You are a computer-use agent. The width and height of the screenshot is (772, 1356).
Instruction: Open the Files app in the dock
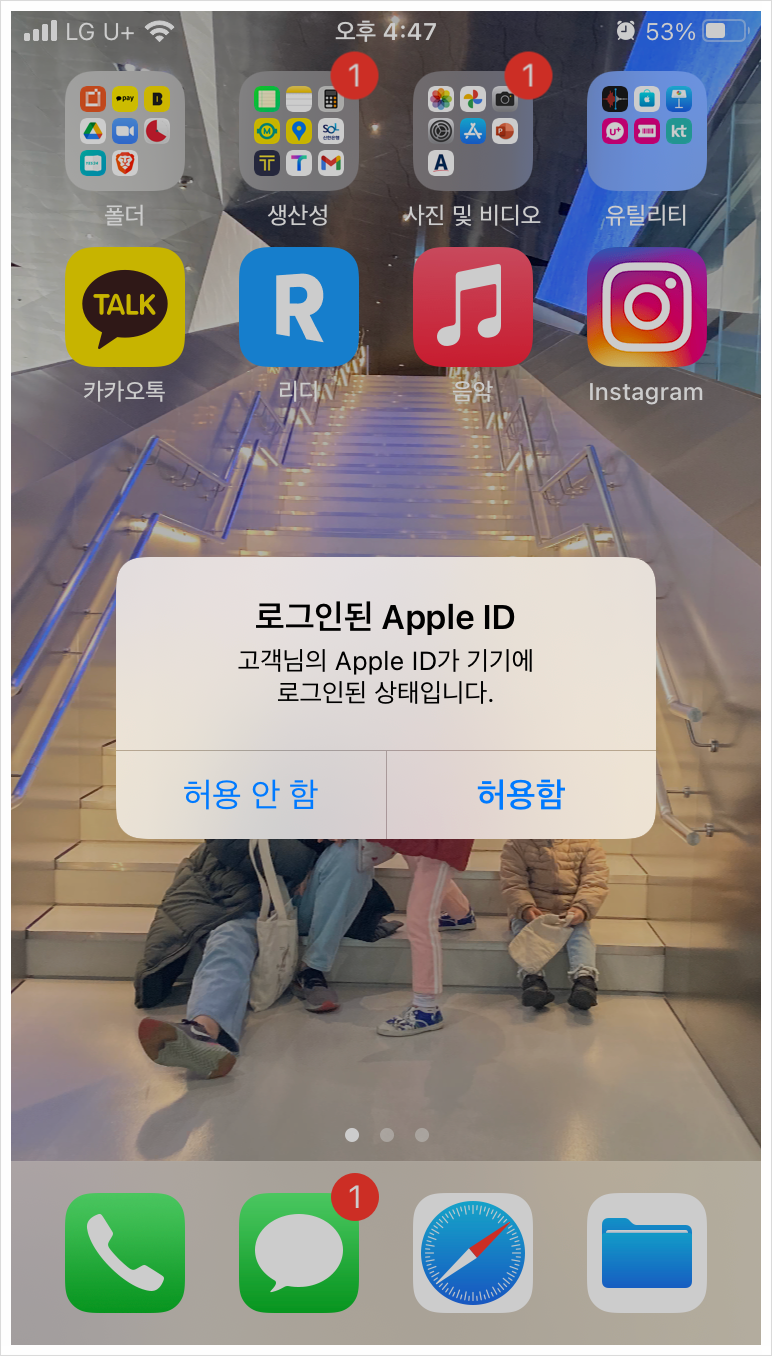(x=647, y=1253)
